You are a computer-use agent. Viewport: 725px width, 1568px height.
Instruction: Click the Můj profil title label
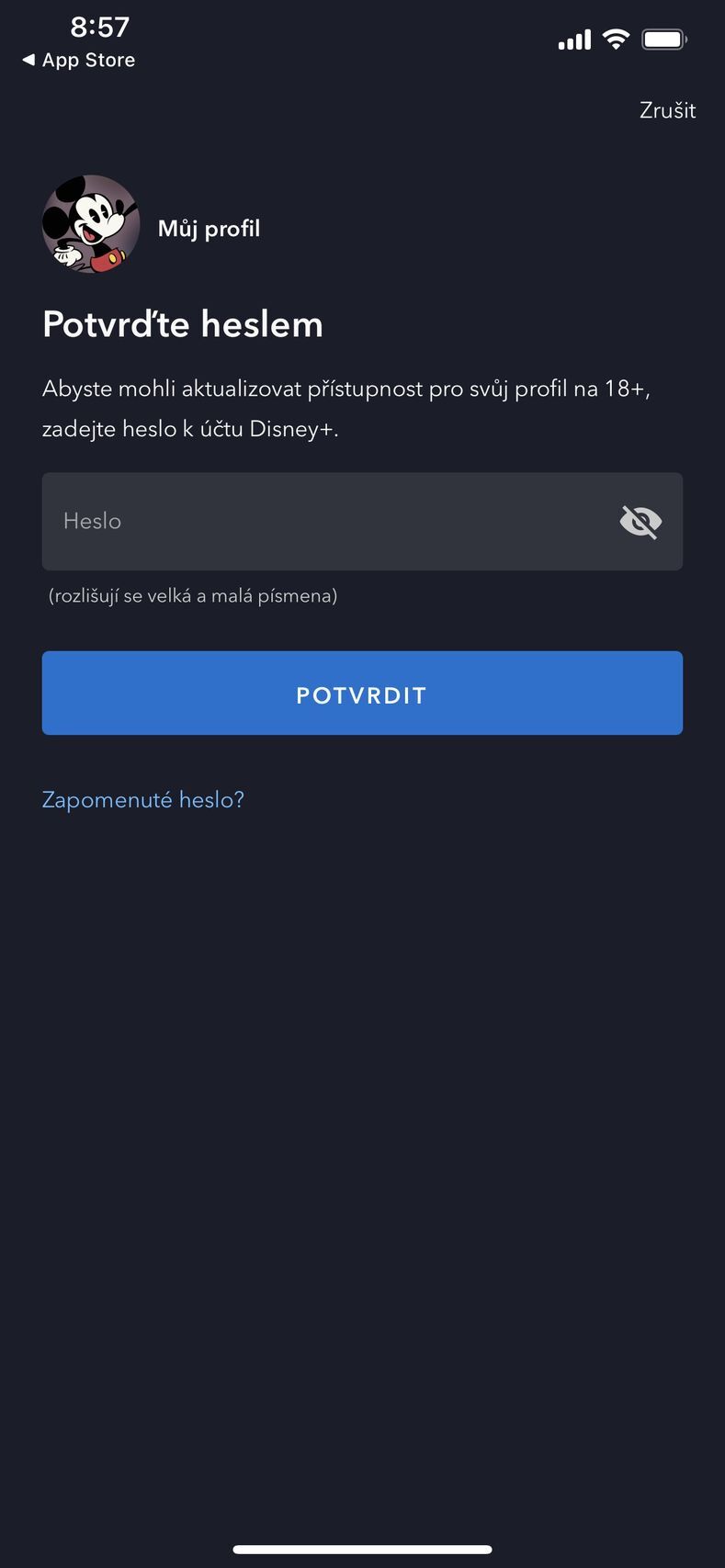click(x=209, y=228)
